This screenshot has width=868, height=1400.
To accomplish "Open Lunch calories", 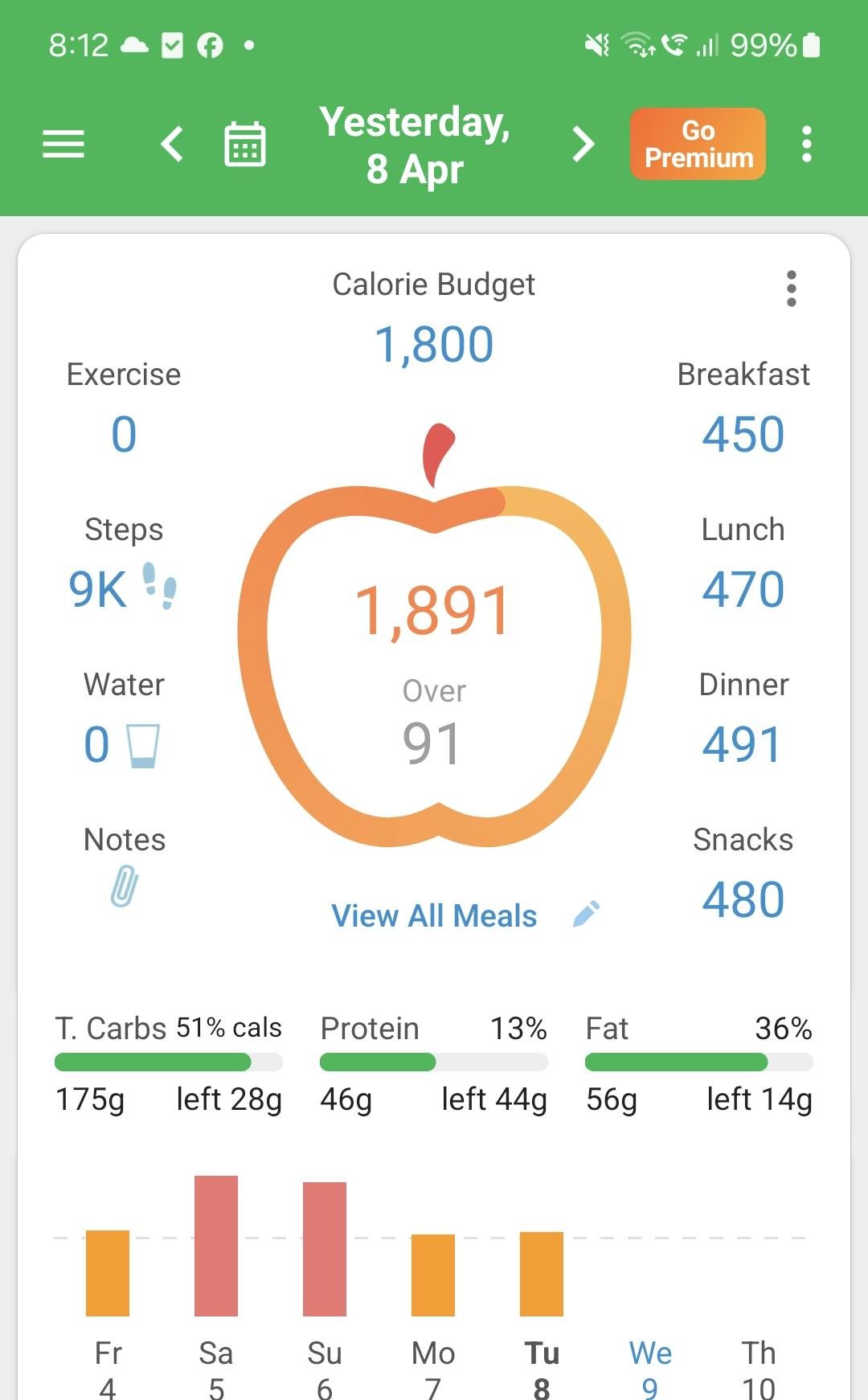I will 743,563.
